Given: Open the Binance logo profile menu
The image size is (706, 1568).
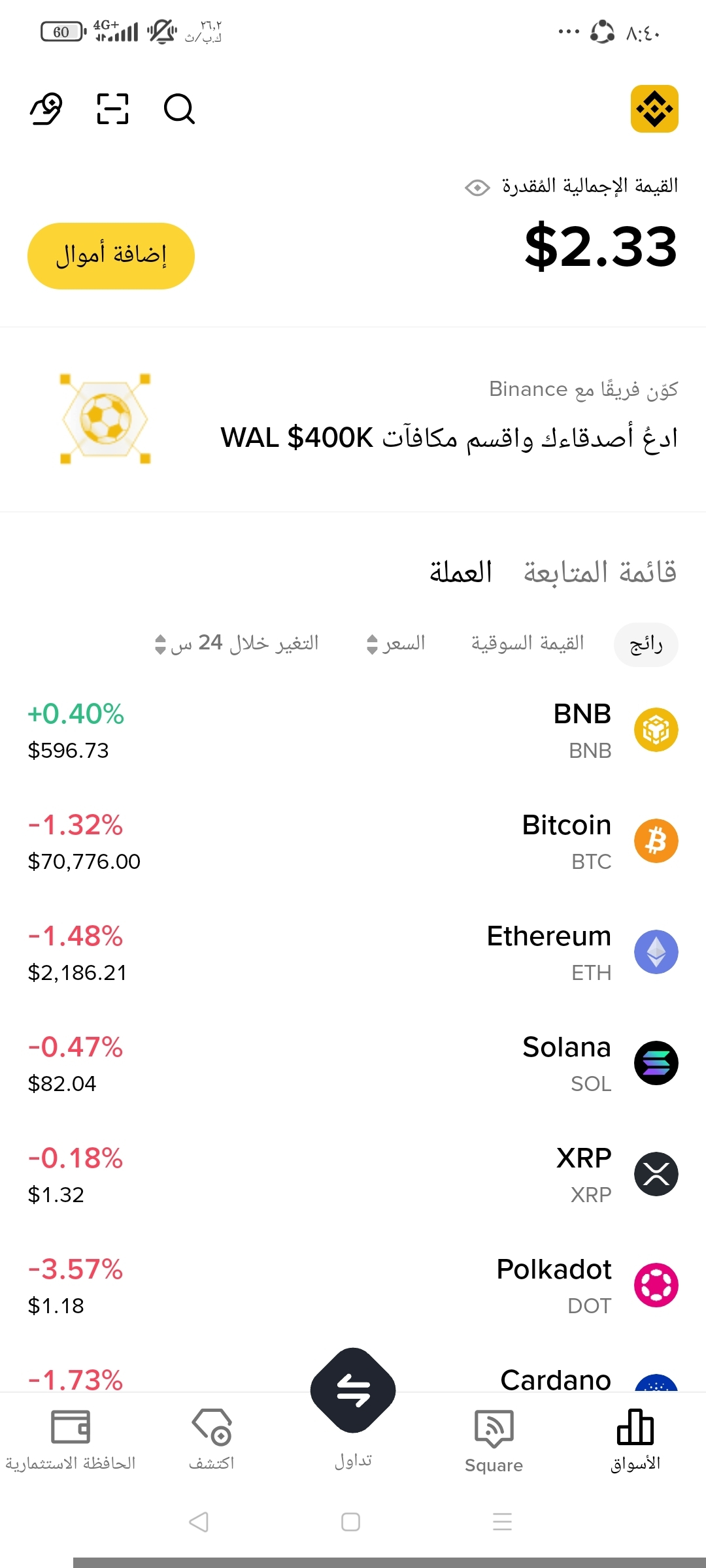Looking at the screenshot, I should [x=654, y=108].
